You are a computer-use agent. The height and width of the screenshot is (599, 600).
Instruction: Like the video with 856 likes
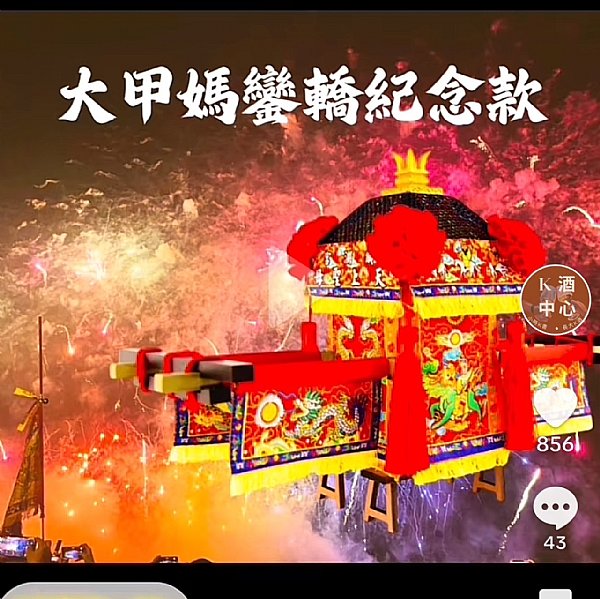click(x=556, y=408)
